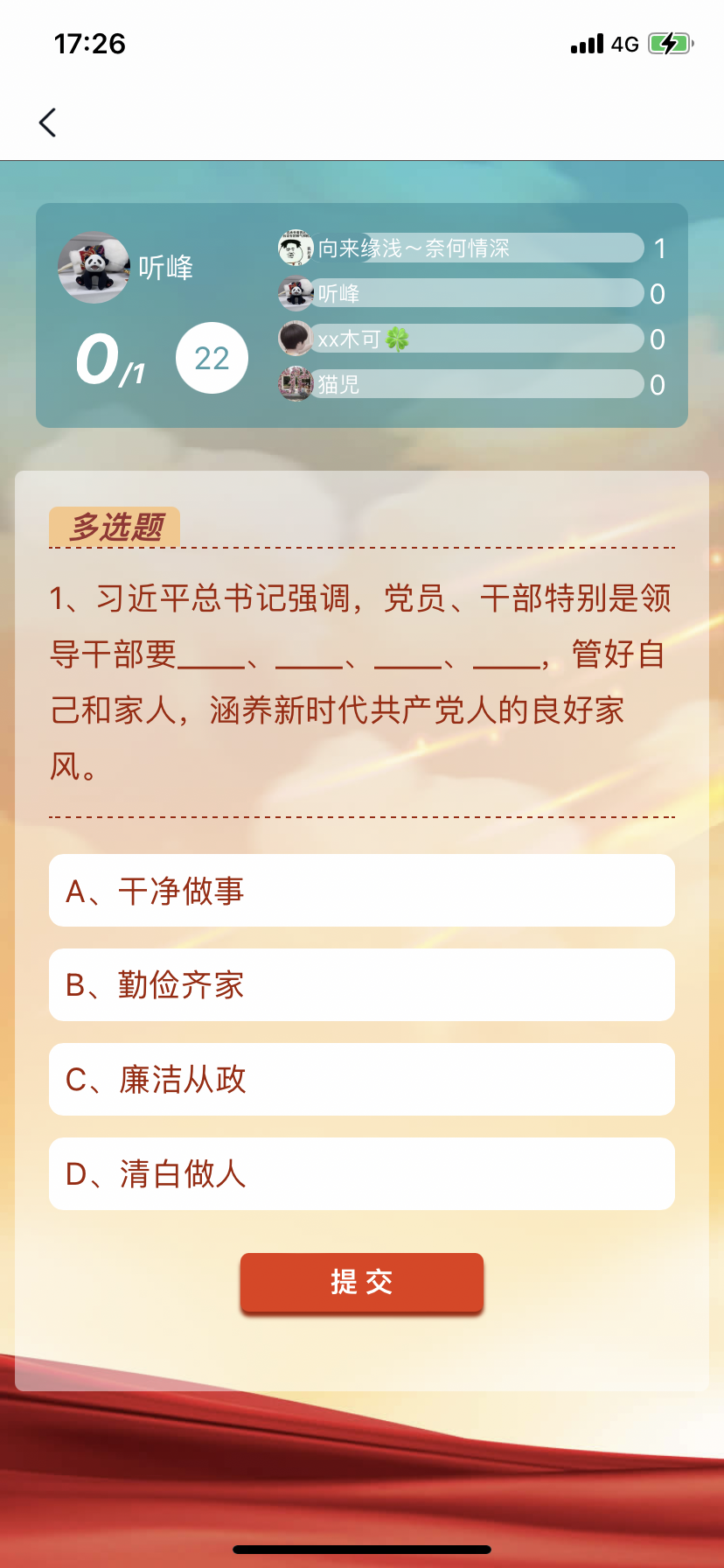Choose answer B、勤俭齐家
The image size is (724, 1568).
click(x=361, y=985)
